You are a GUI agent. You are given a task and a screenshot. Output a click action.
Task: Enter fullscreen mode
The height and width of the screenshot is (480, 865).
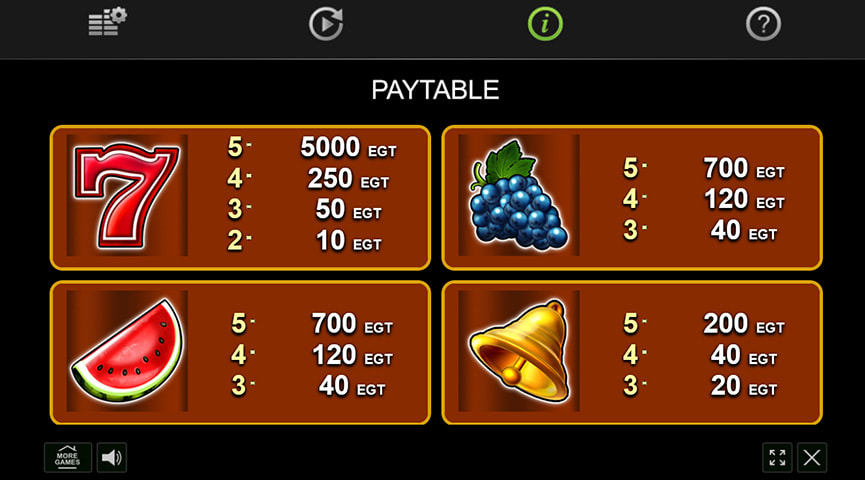coord(777,458)
